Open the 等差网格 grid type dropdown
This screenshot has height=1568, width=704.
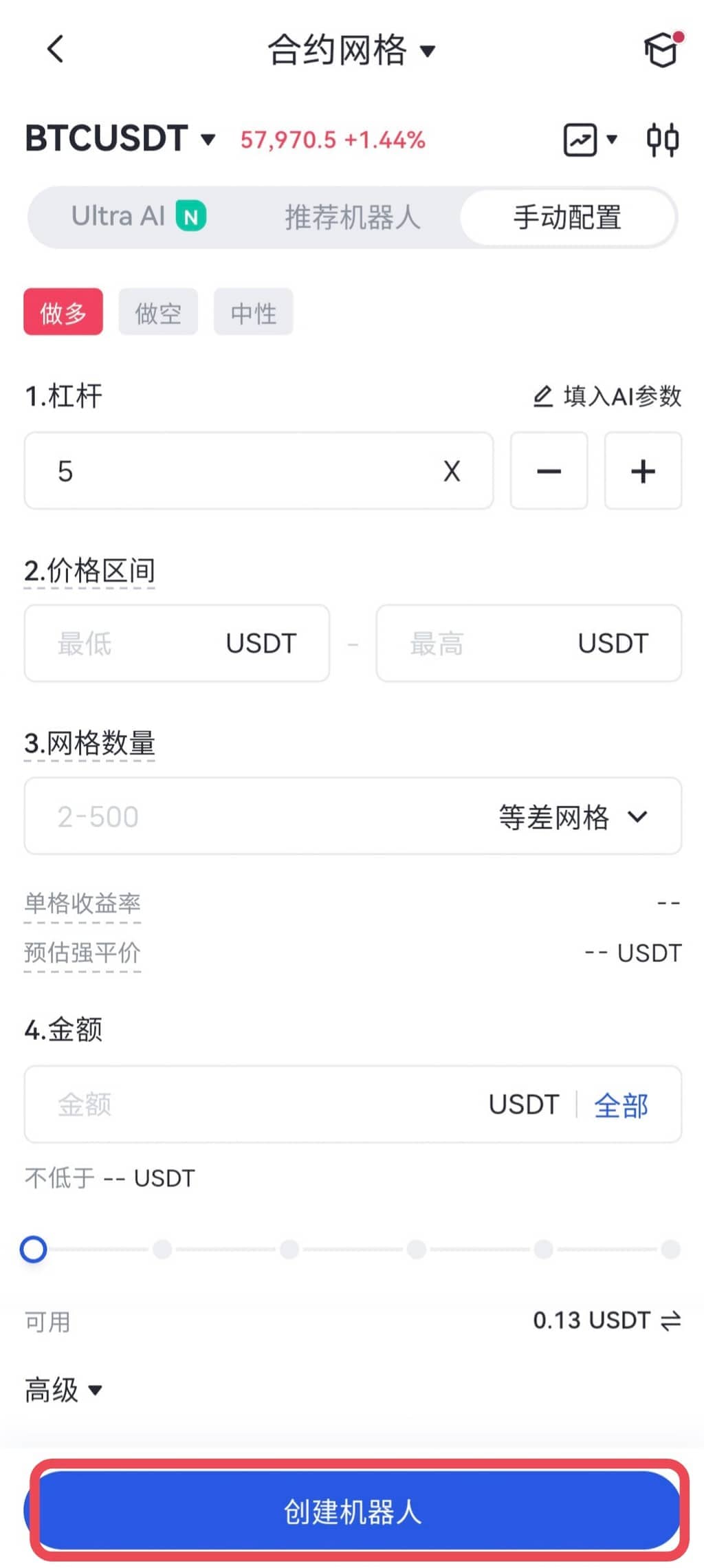tap(572, 817)
